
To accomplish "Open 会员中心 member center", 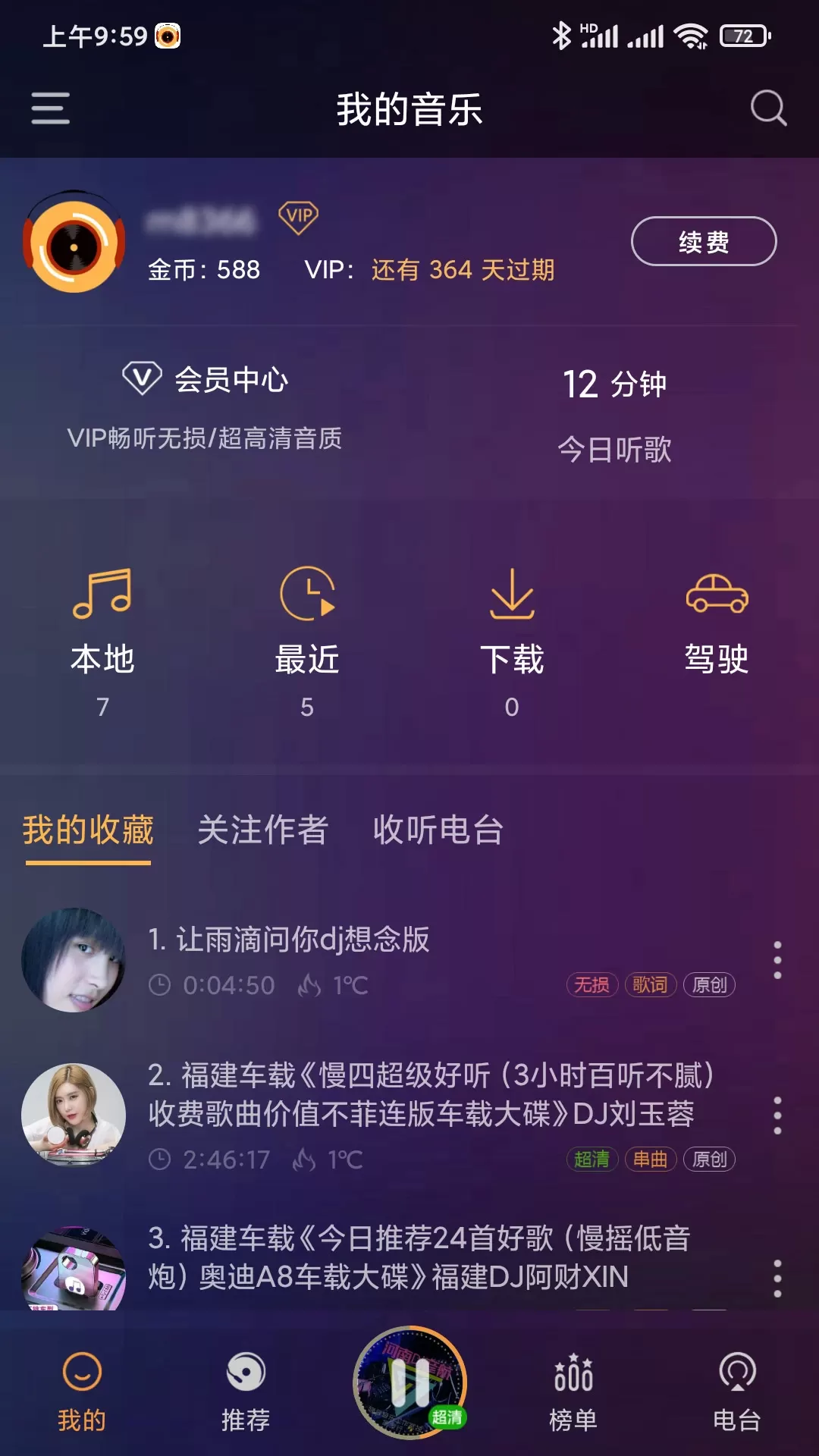I will [x=206, y=379].
